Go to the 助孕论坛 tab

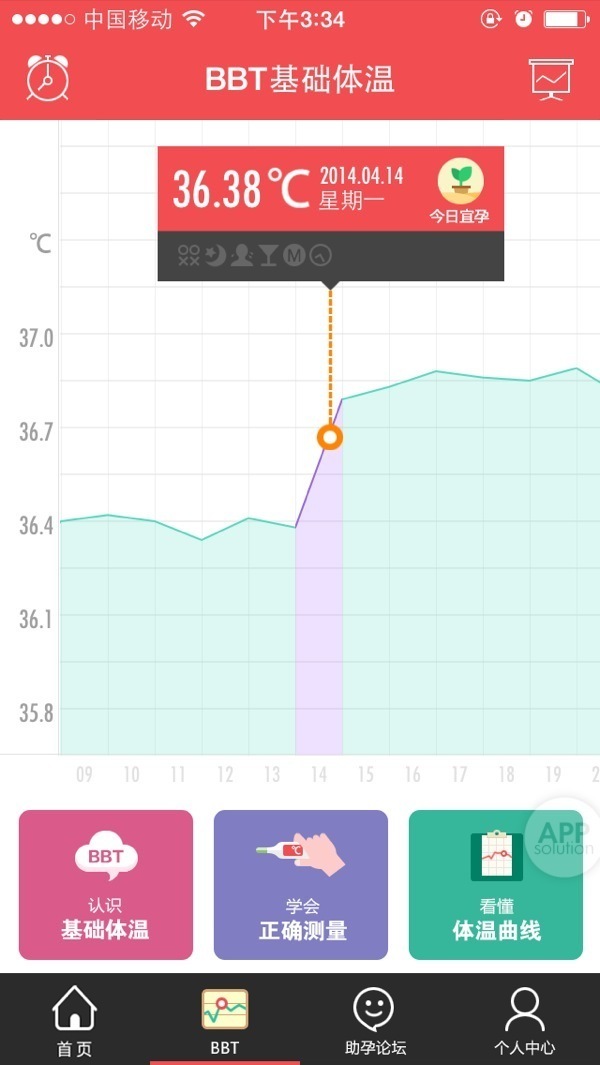click(374, 1020)
